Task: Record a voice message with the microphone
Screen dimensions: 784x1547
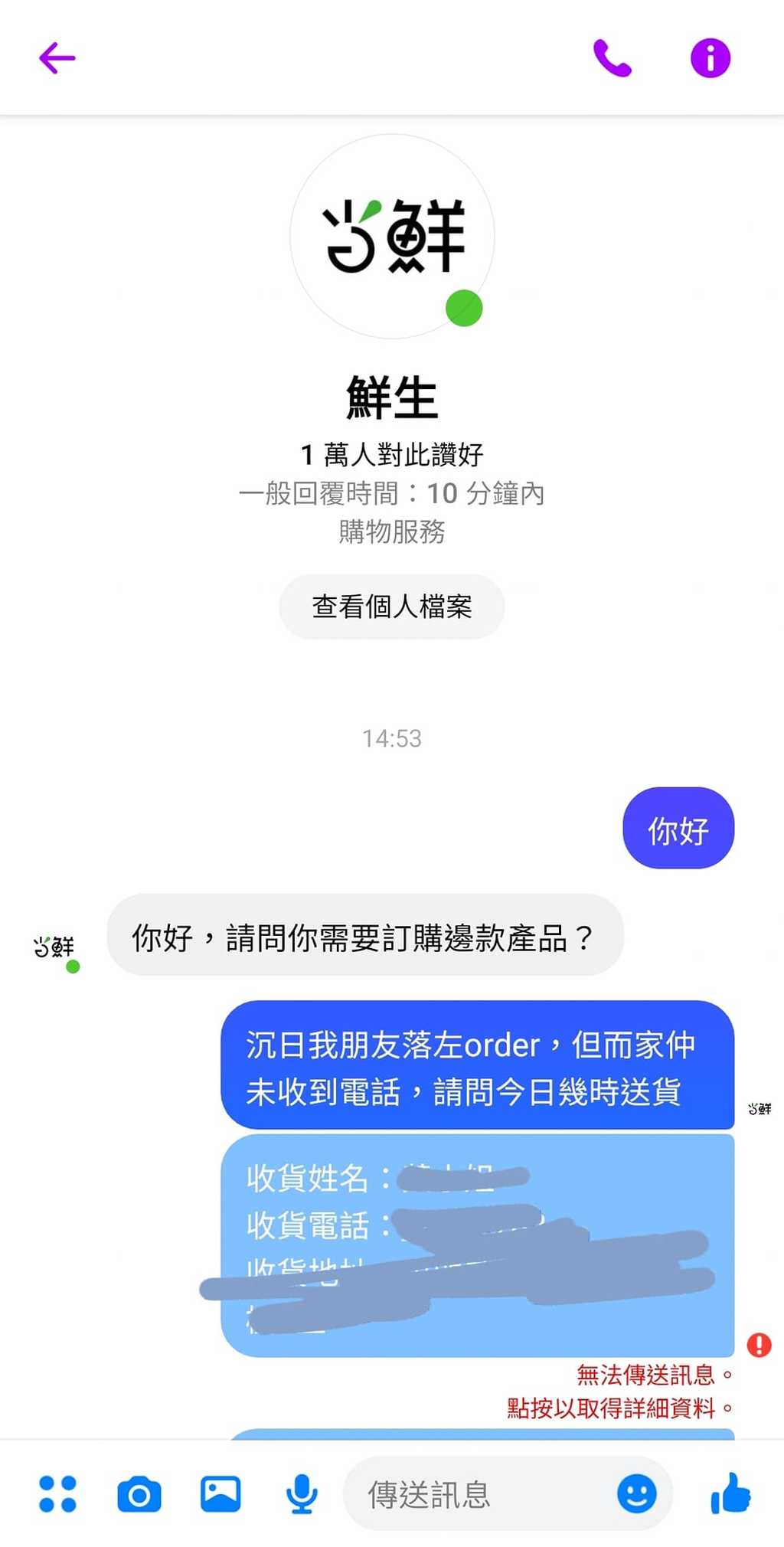Action: [302, 1493]
